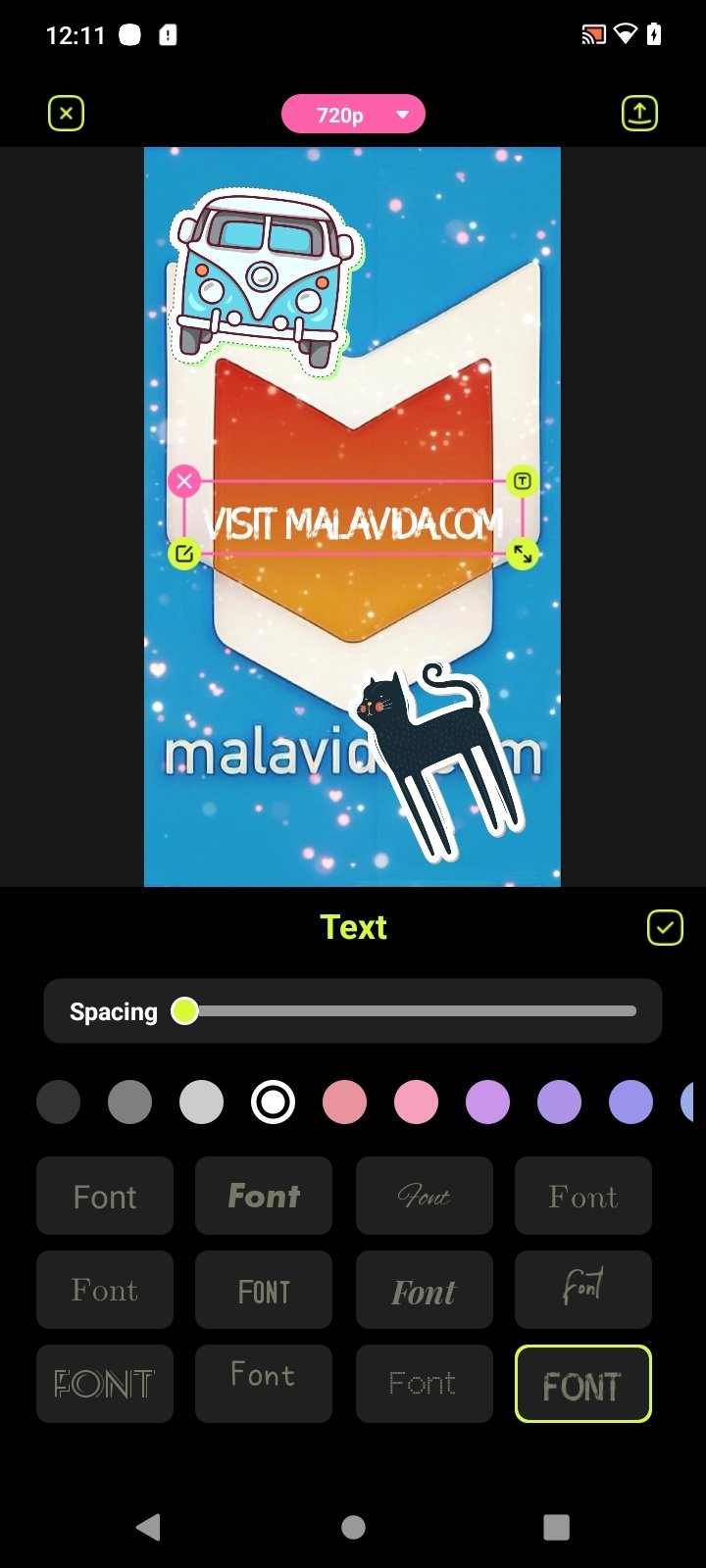Open the 720p resolution dropdown
The width and height of the screenshot is (706, 1568).
(353, 115)
